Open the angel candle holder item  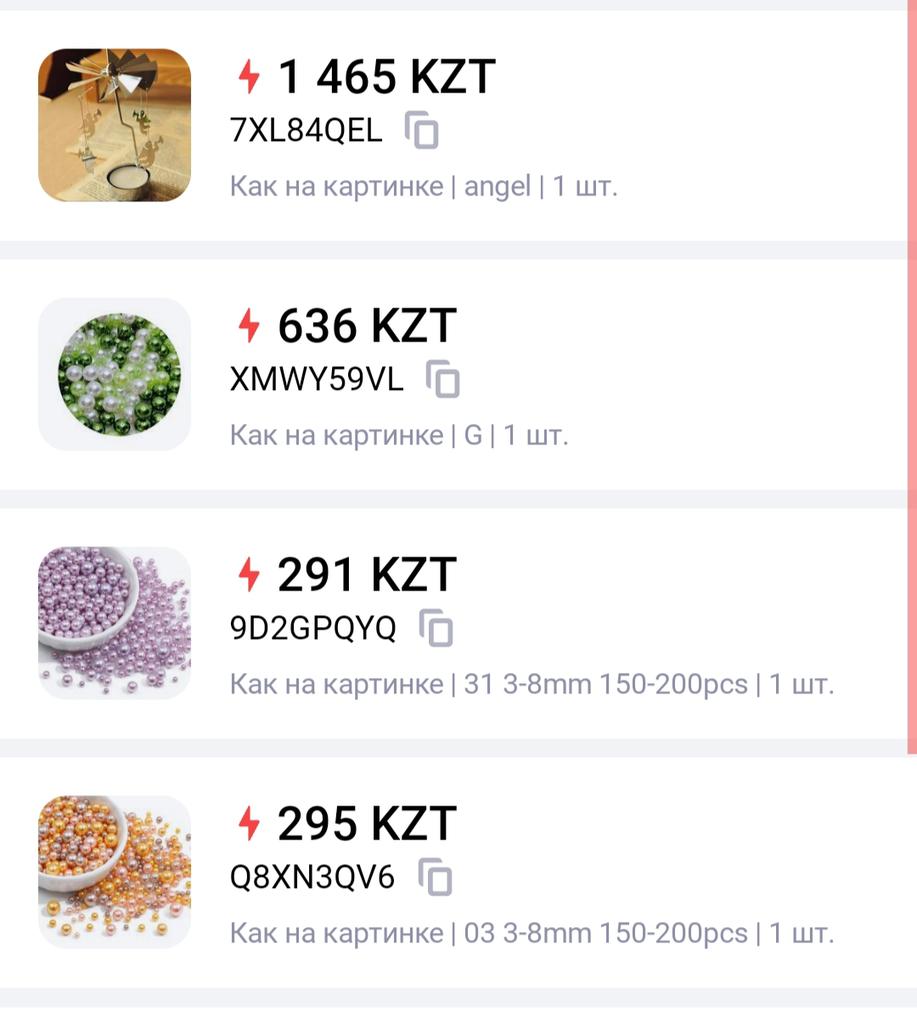[x=114, y=125]
